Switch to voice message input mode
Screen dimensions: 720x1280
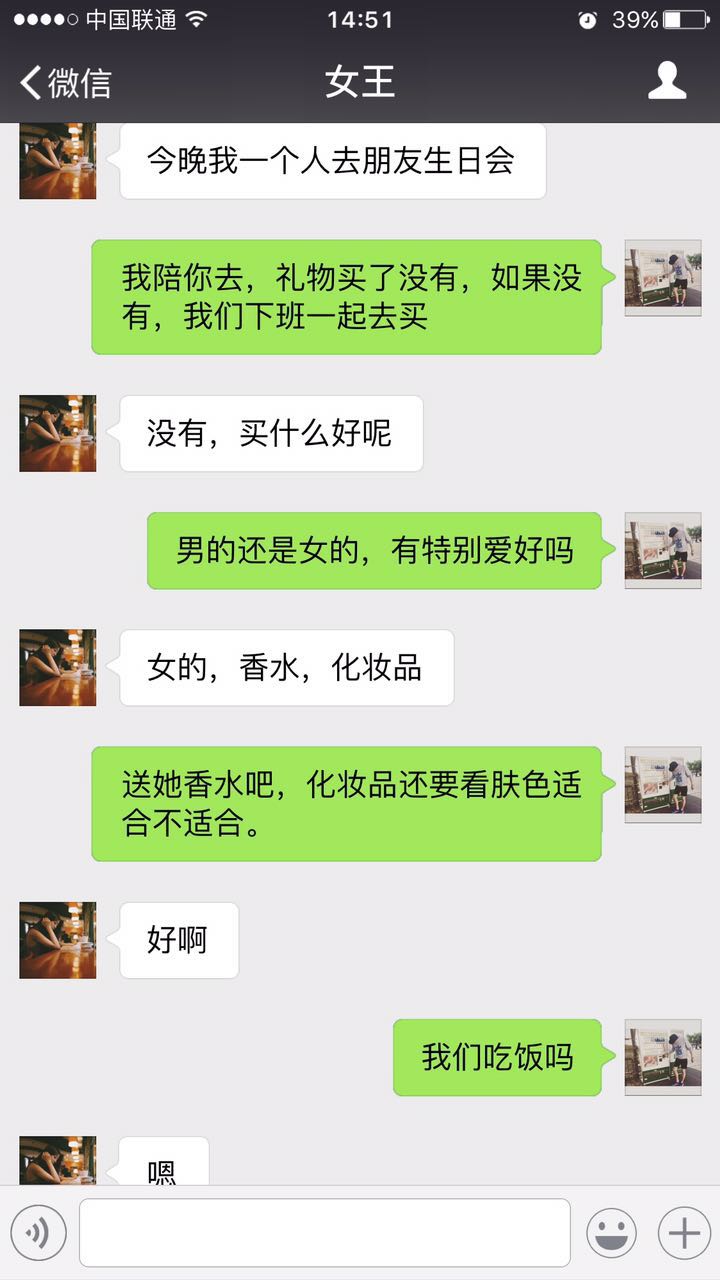pos(38,1231)
